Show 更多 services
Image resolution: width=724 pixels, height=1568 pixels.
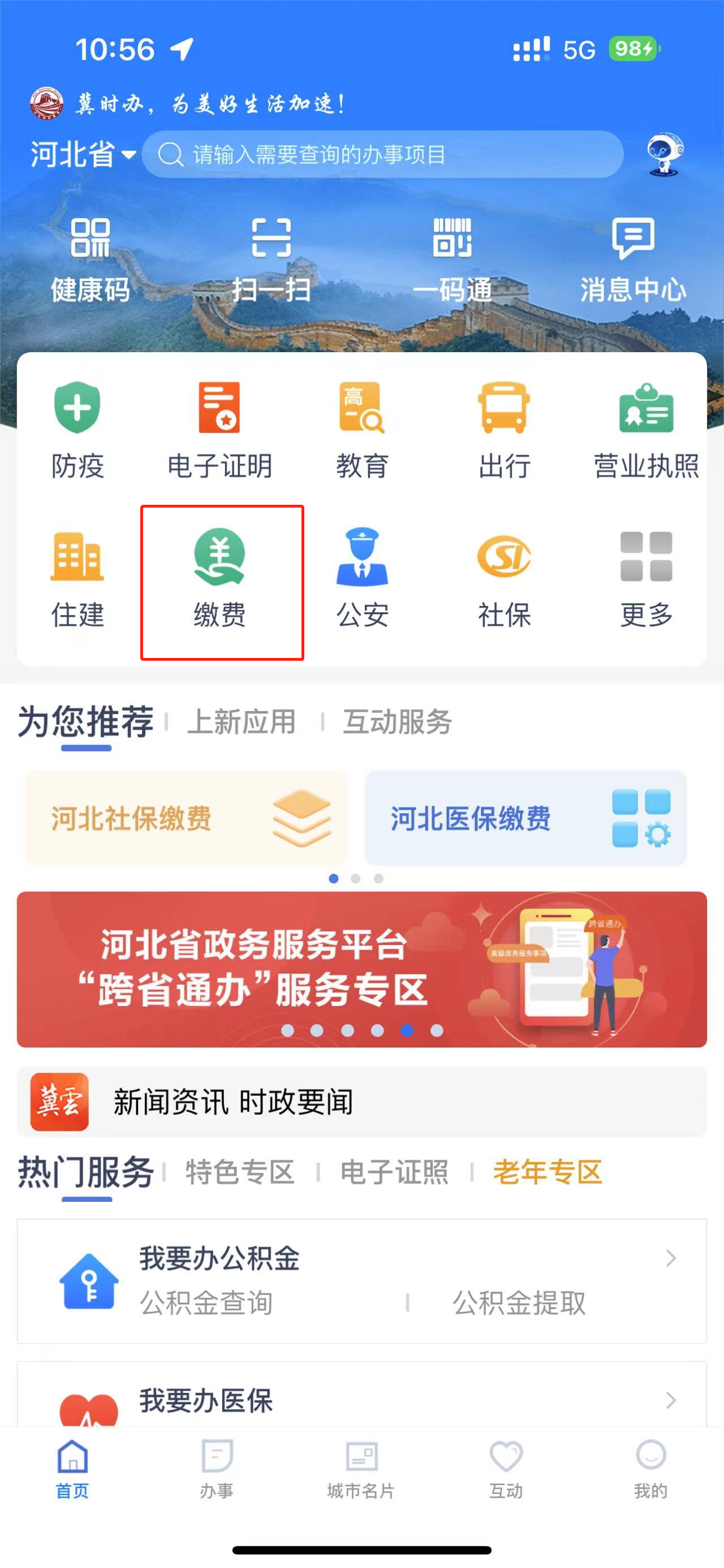[646, 579]
